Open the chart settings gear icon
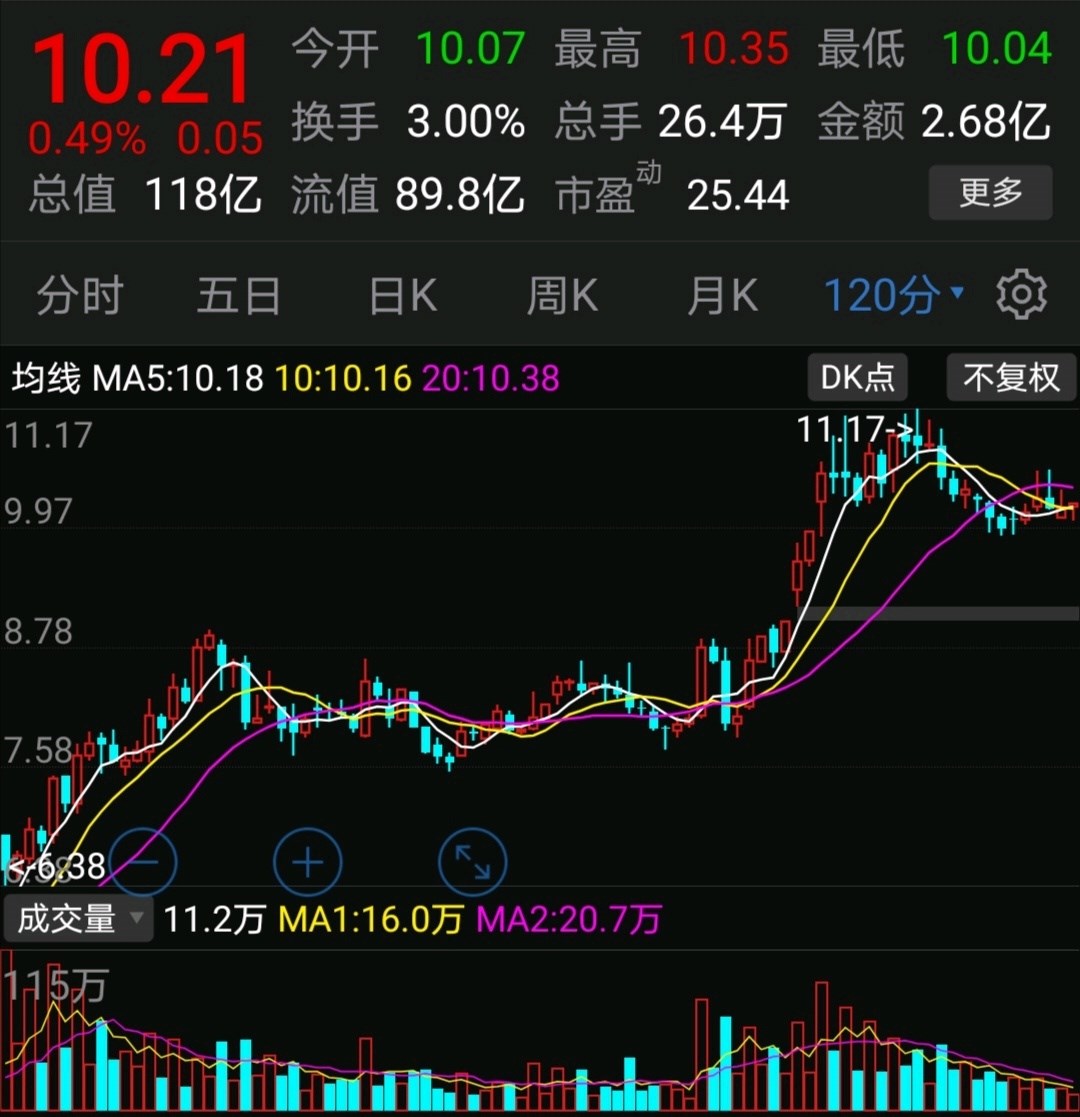1080x1117 pixels. pos(1022,293)
